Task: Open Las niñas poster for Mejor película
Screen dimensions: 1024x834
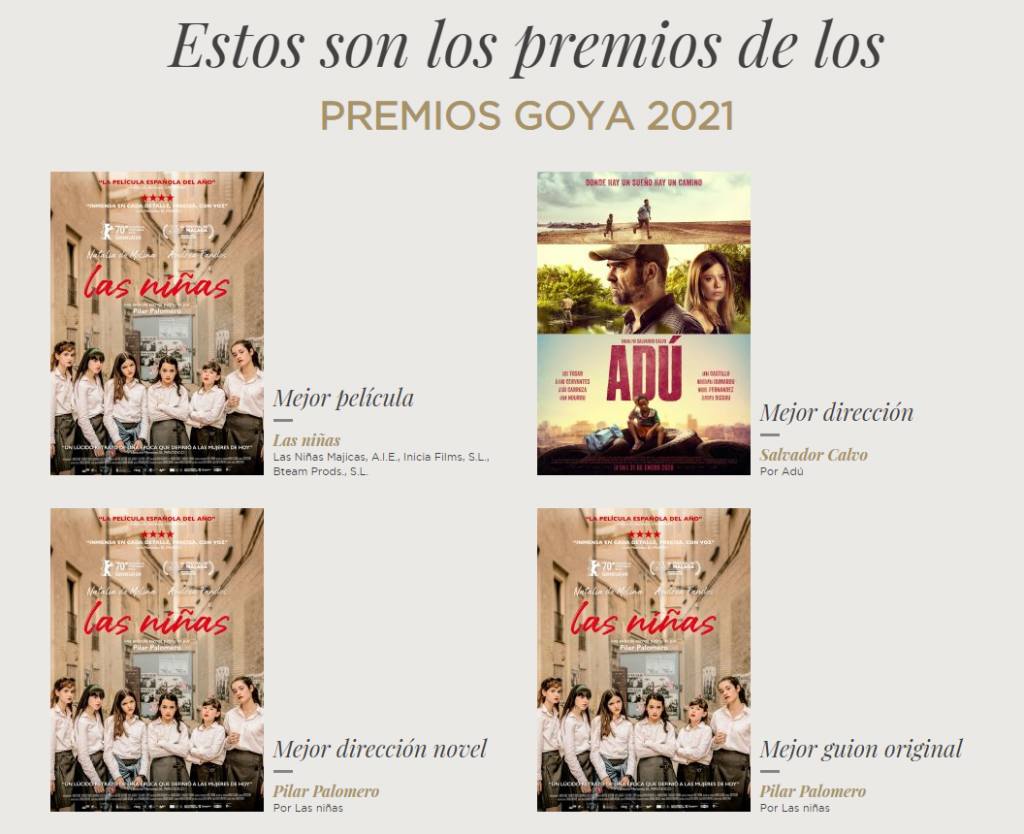Action: (x=157, y=323)
